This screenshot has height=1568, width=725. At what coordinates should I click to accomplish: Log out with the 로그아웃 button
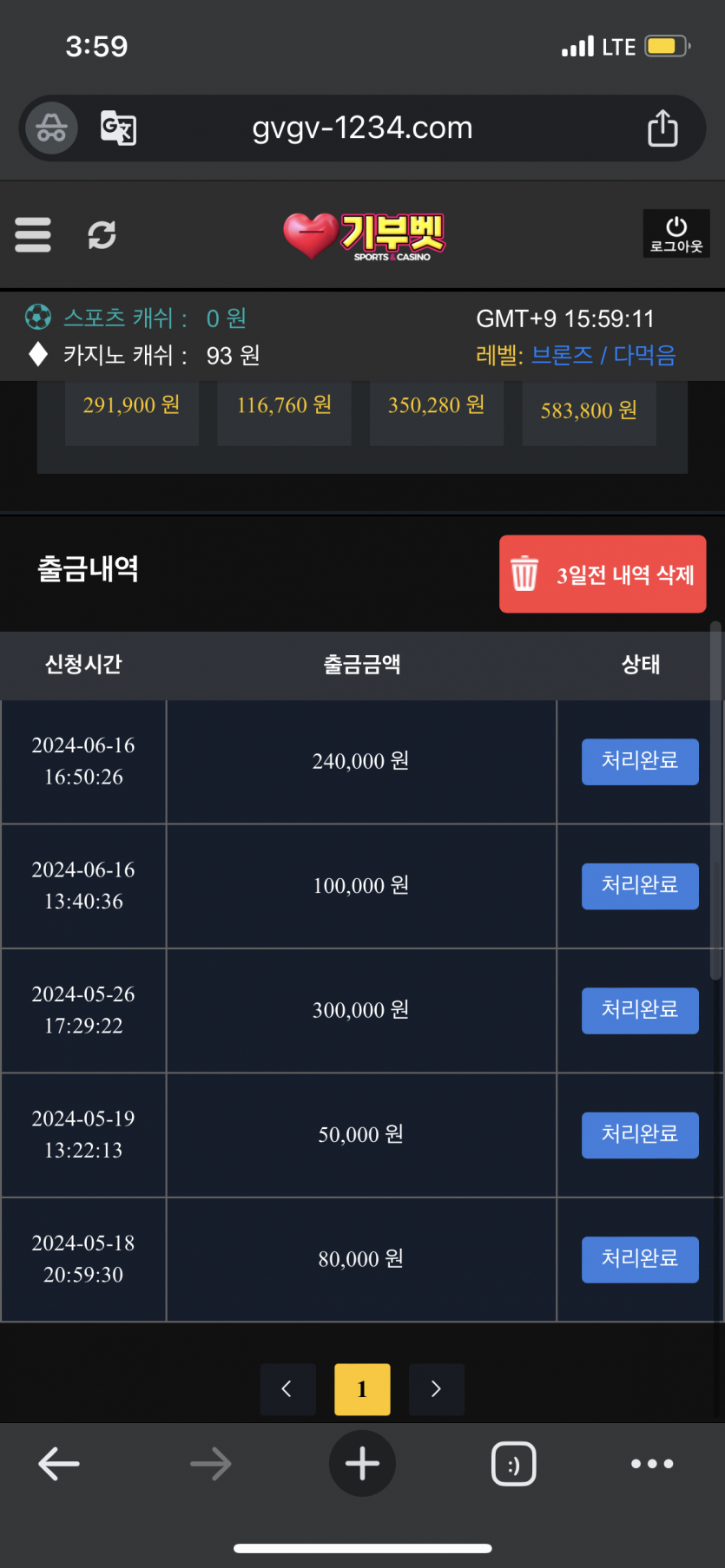pyautogui.click(x=676, y=234)
